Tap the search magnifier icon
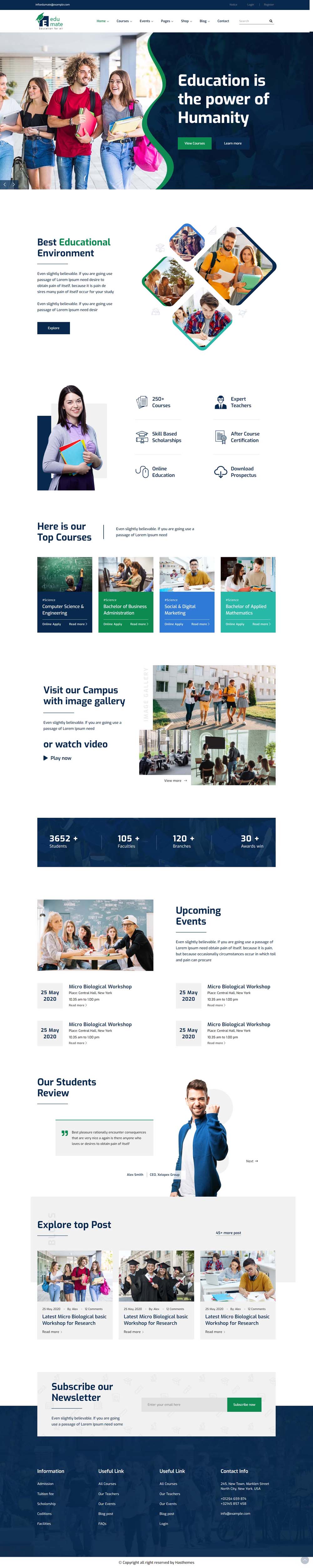The height and width of the screenshot is (1568, 313). pos(271,21)
